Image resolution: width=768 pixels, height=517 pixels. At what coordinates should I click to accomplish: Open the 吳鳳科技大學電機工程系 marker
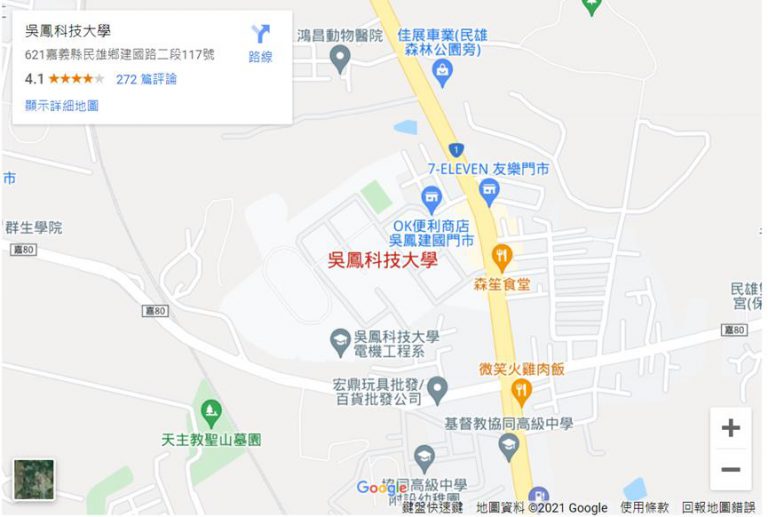click(341, 343)
